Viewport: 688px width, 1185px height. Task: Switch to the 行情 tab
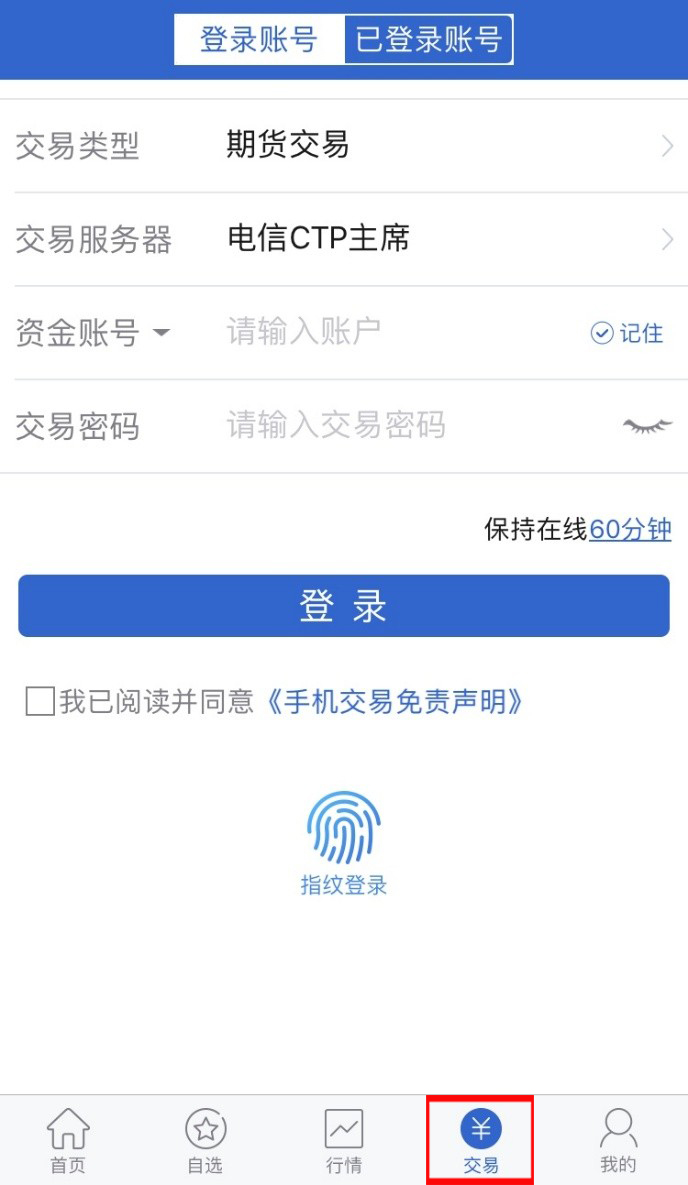(343, 1140)
